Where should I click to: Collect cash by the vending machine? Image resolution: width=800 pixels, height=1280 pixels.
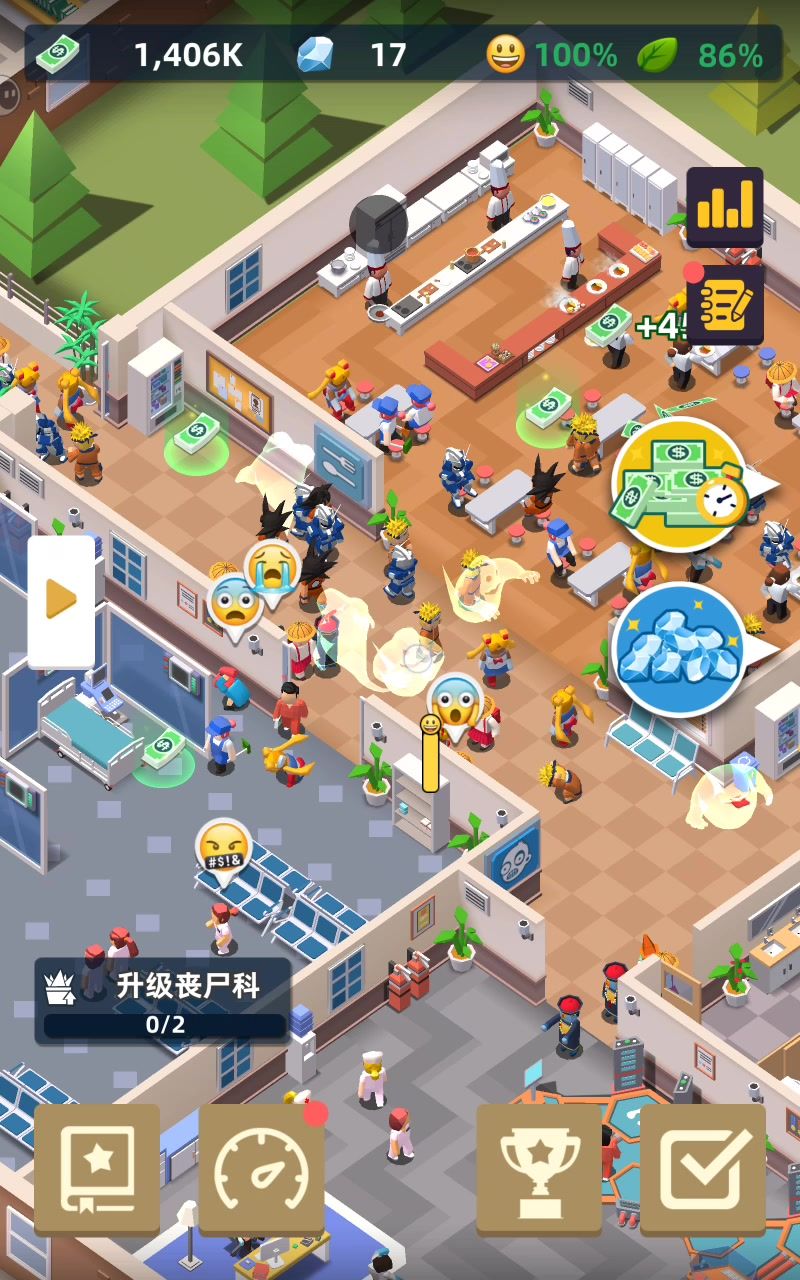click(196, 435)
